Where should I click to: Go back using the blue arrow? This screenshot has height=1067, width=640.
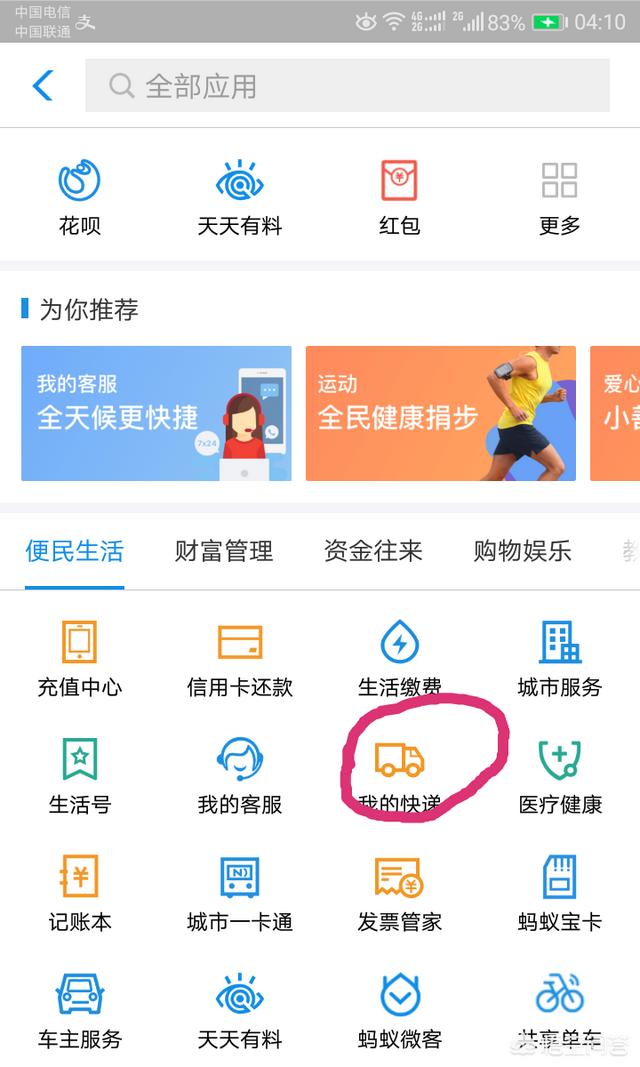[43, 86]
